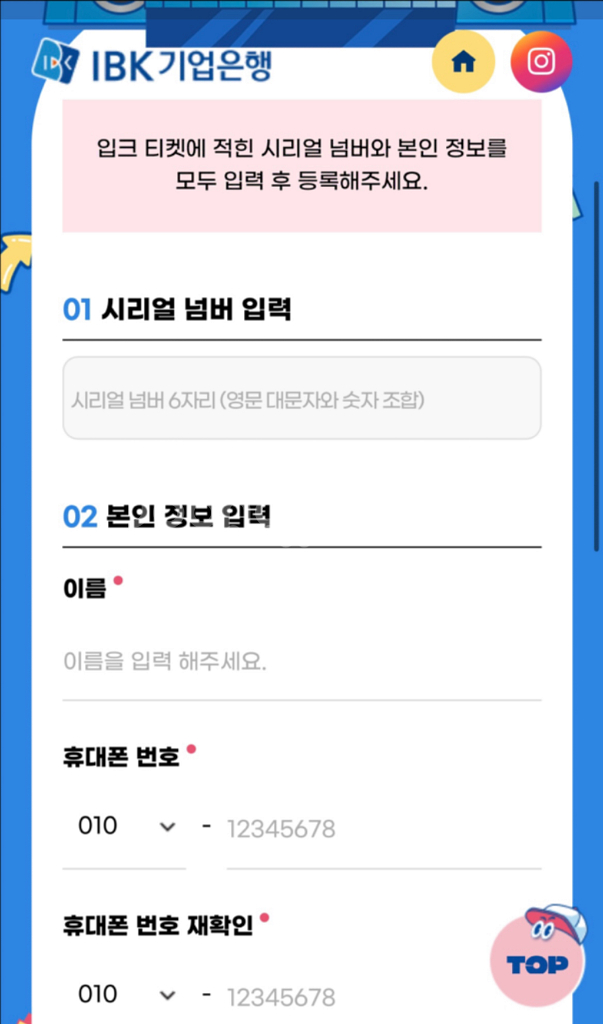The image size is (603, 1024).
Task: Jump to top with the TOP button
Action: pos(537,961)
